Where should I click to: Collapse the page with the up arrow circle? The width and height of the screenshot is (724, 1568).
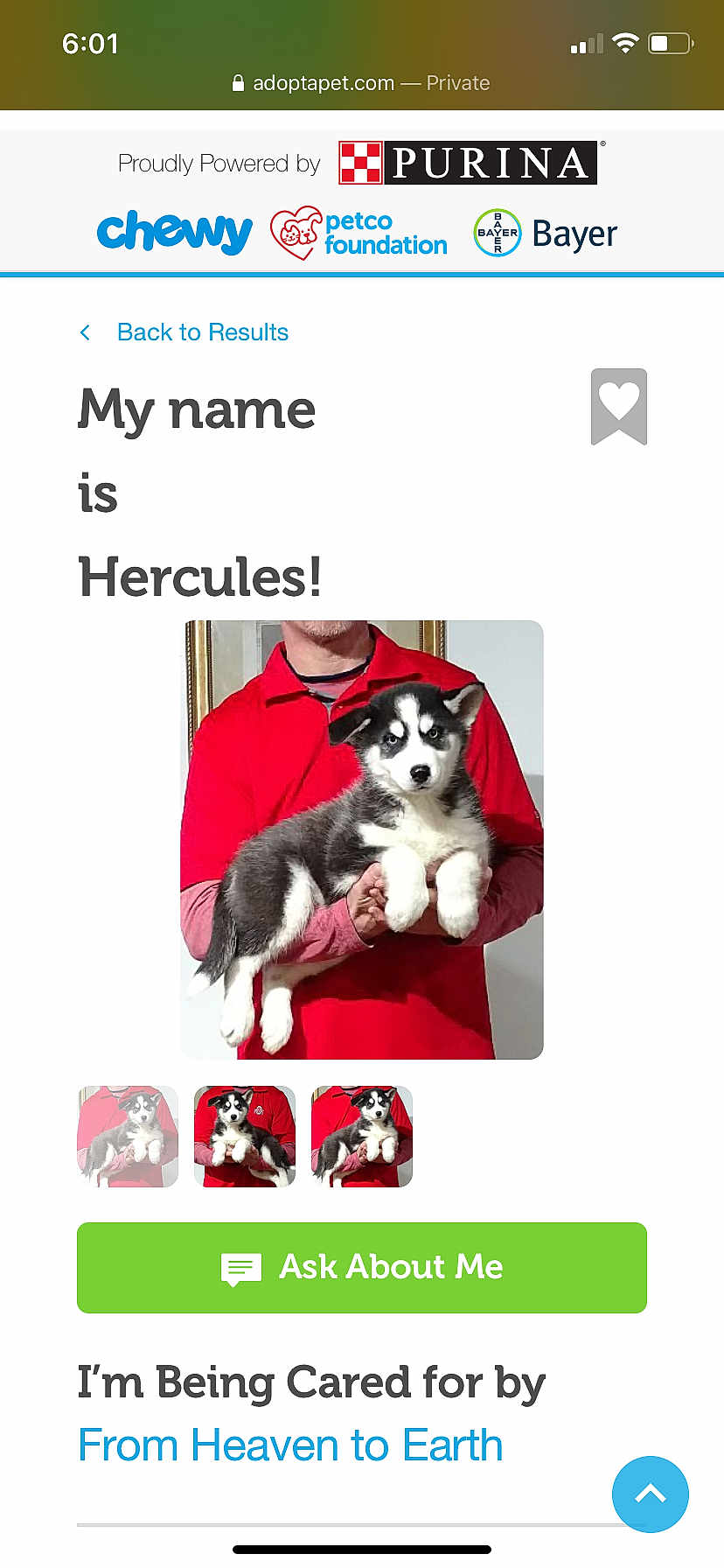point(651,1494)
